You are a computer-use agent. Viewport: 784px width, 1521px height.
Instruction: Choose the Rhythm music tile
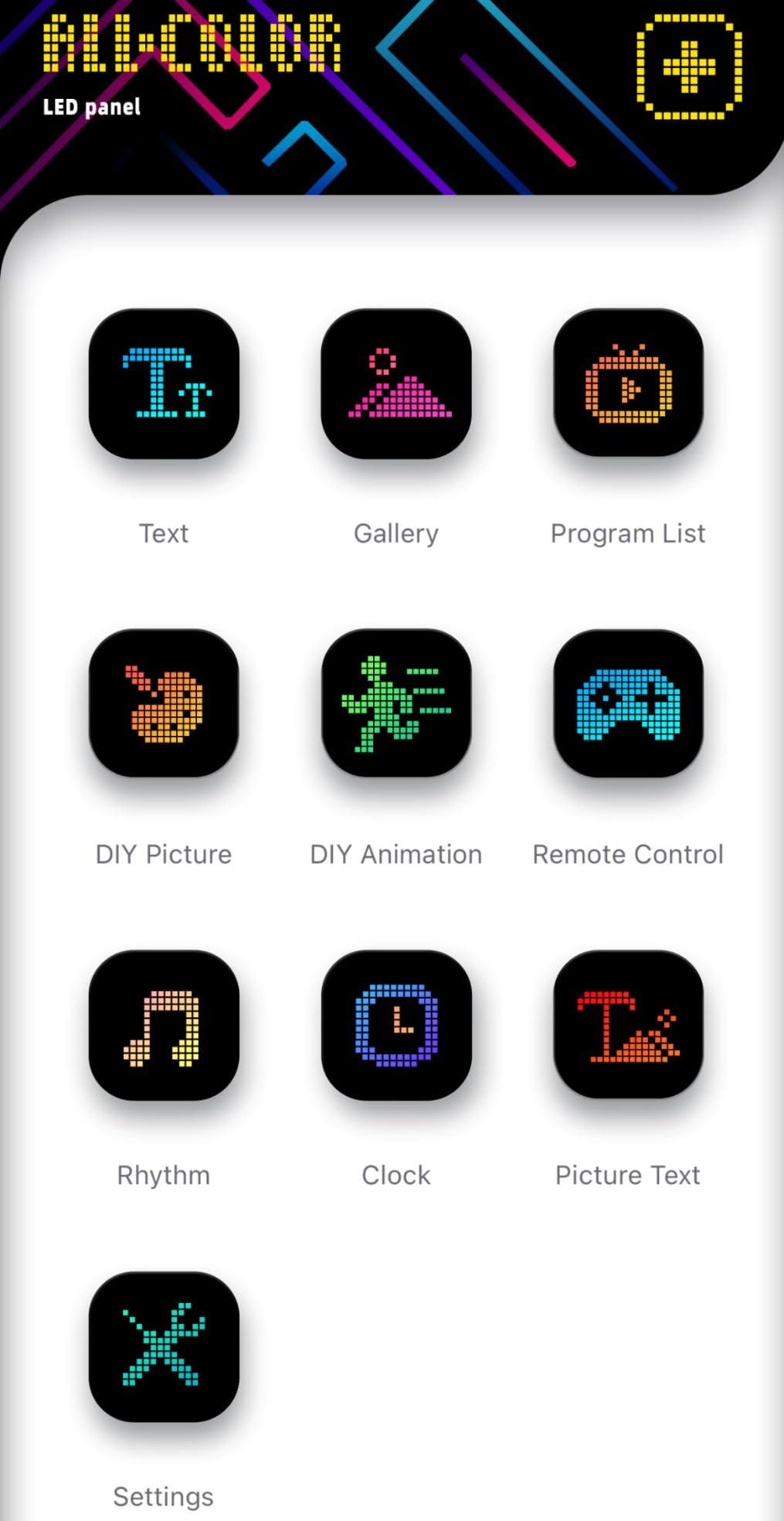(x=164, y=1025)
